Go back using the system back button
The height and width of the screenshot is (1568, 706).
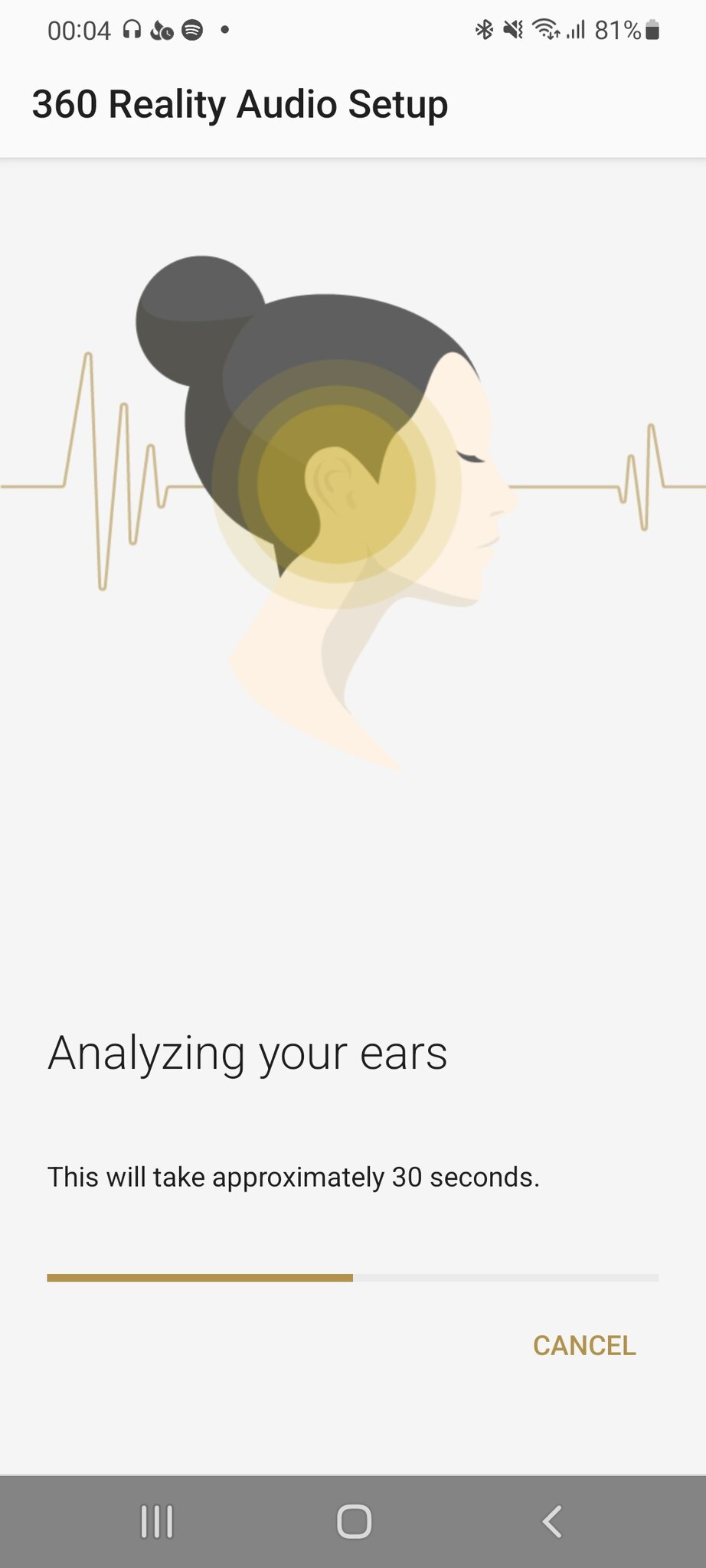tap(551, 1521)
